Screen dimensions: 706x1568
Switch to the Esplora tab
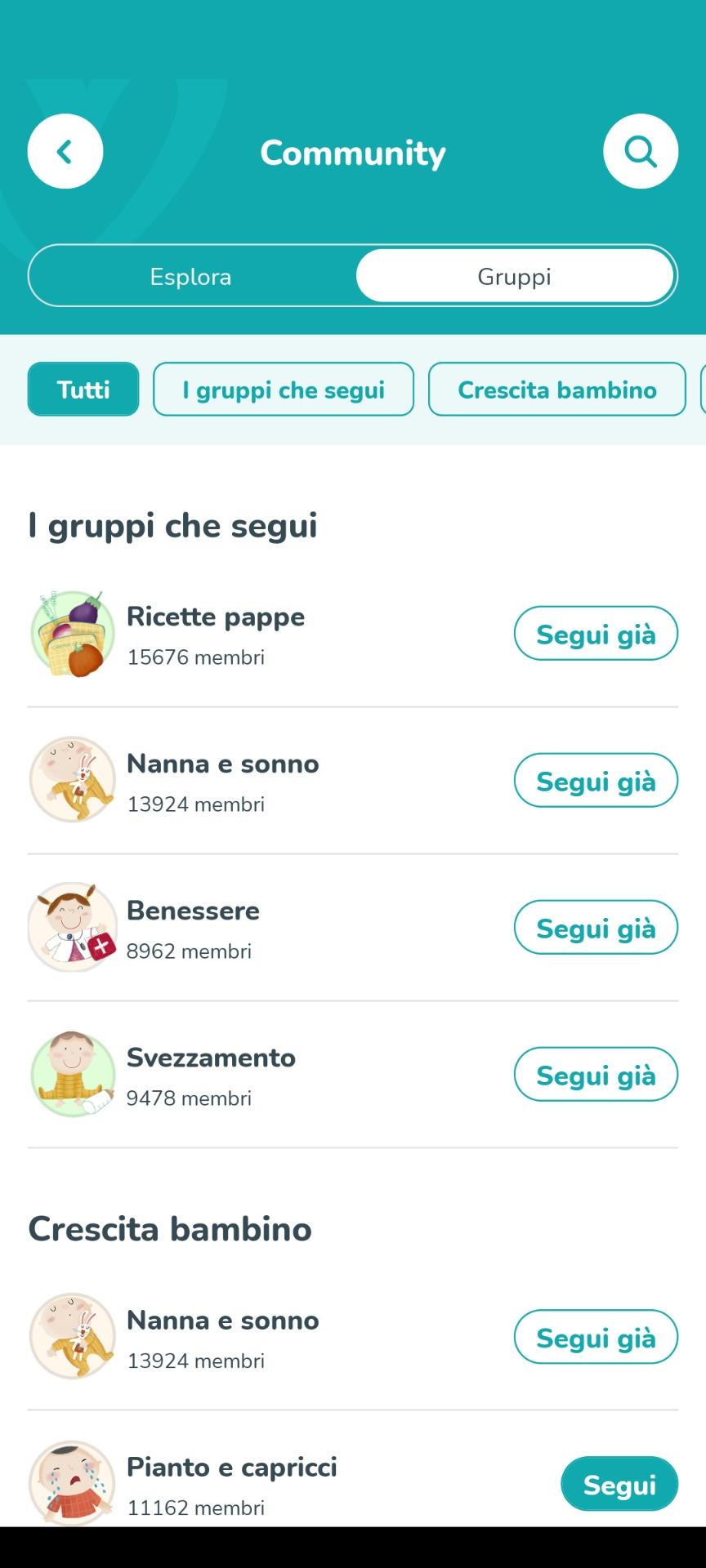click(x=191, y=276)
